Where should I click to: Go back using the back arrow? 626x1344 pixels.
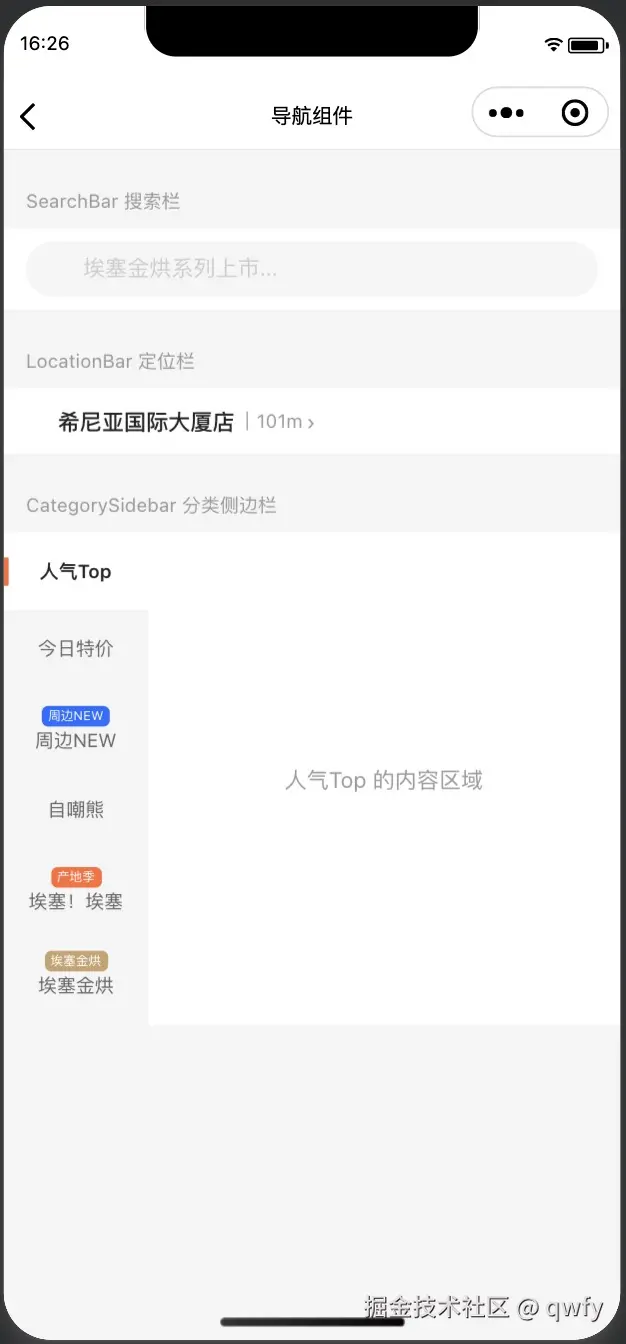28,116
